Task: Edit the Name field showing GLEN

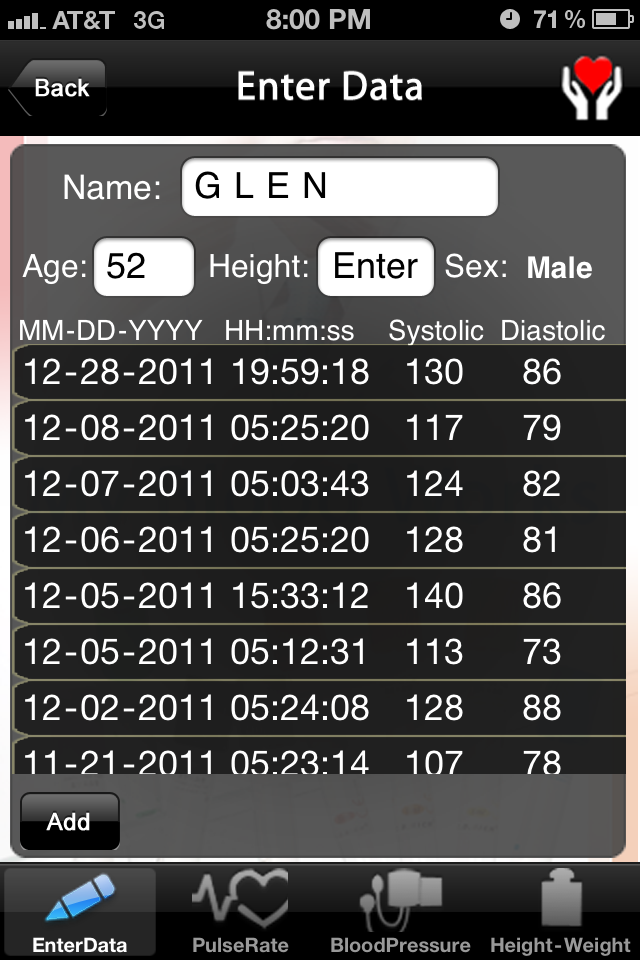Action: point(339,187)
